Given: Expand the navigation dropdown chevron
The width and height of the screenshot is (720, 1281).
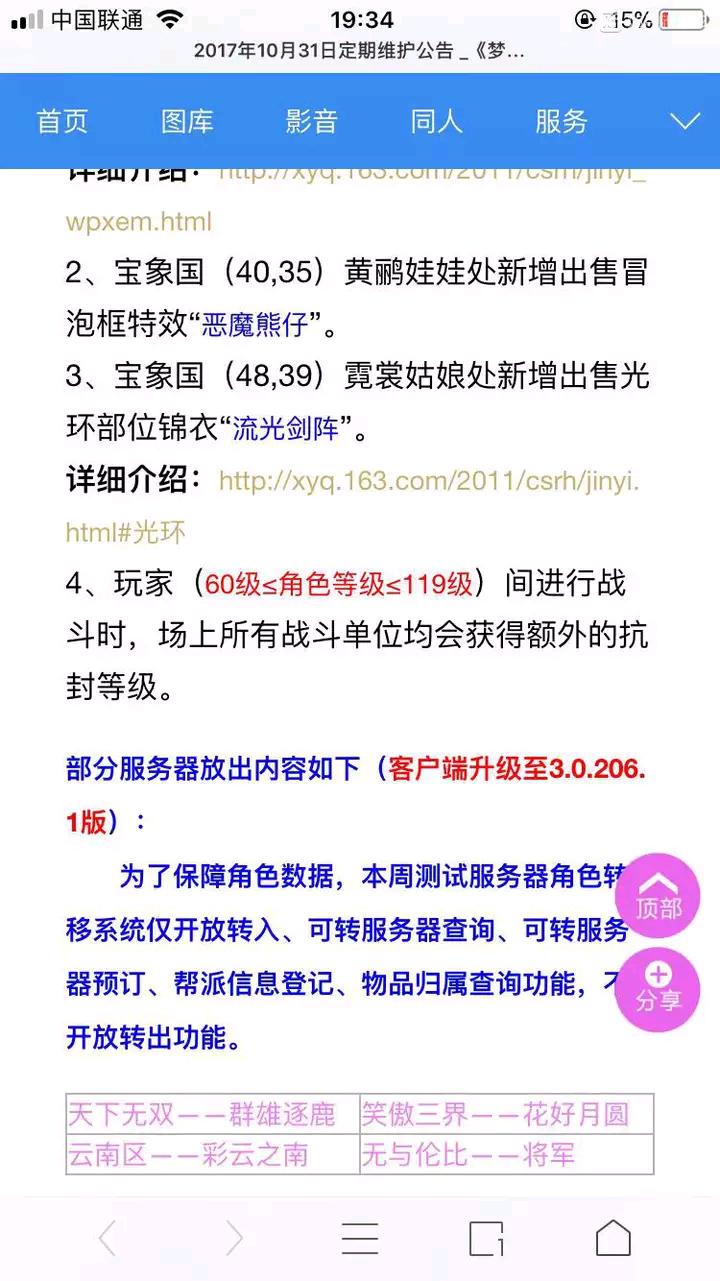Looking at the screenshot, I should (685, 122).
